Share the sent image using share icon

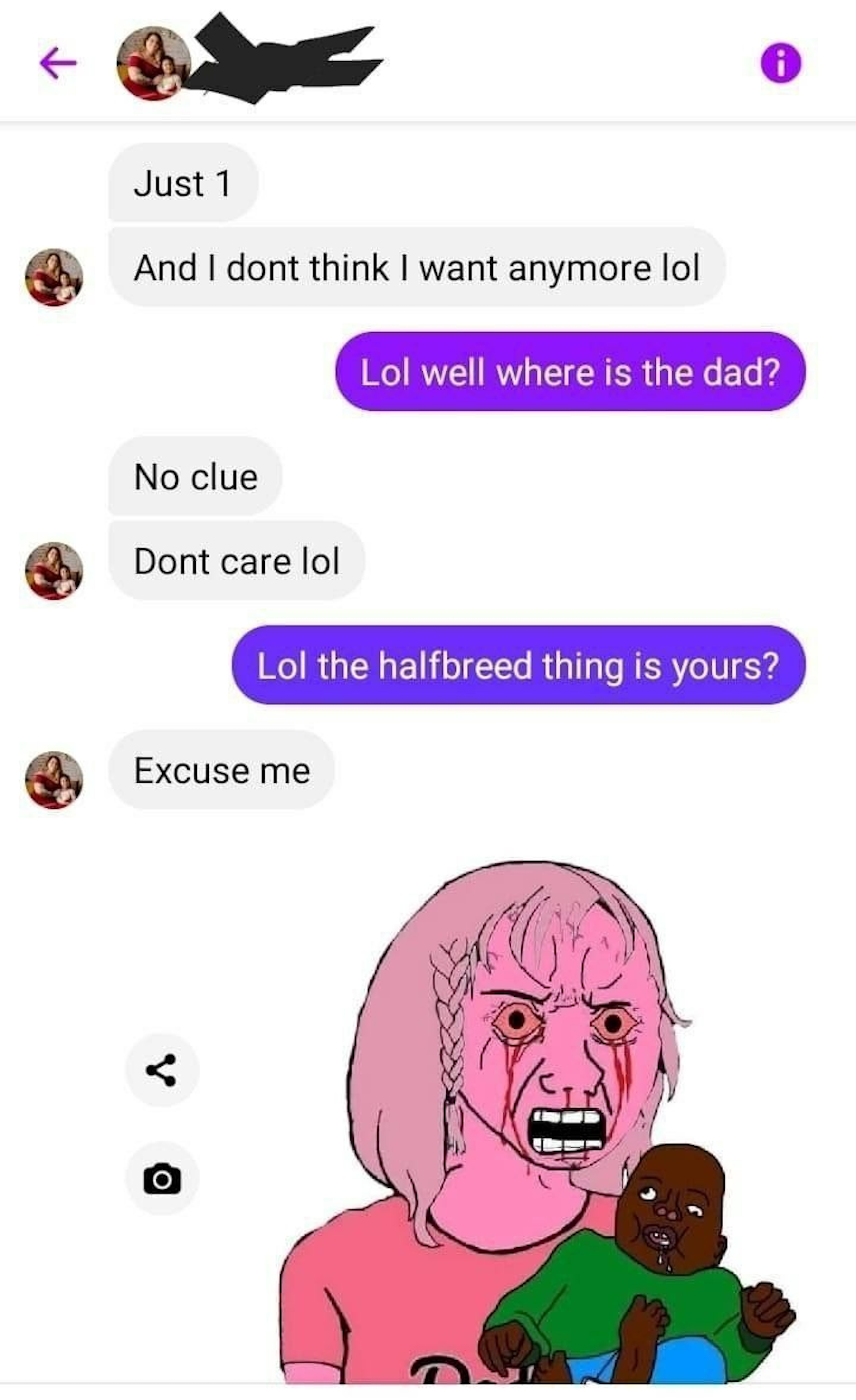pos(162,1071)
